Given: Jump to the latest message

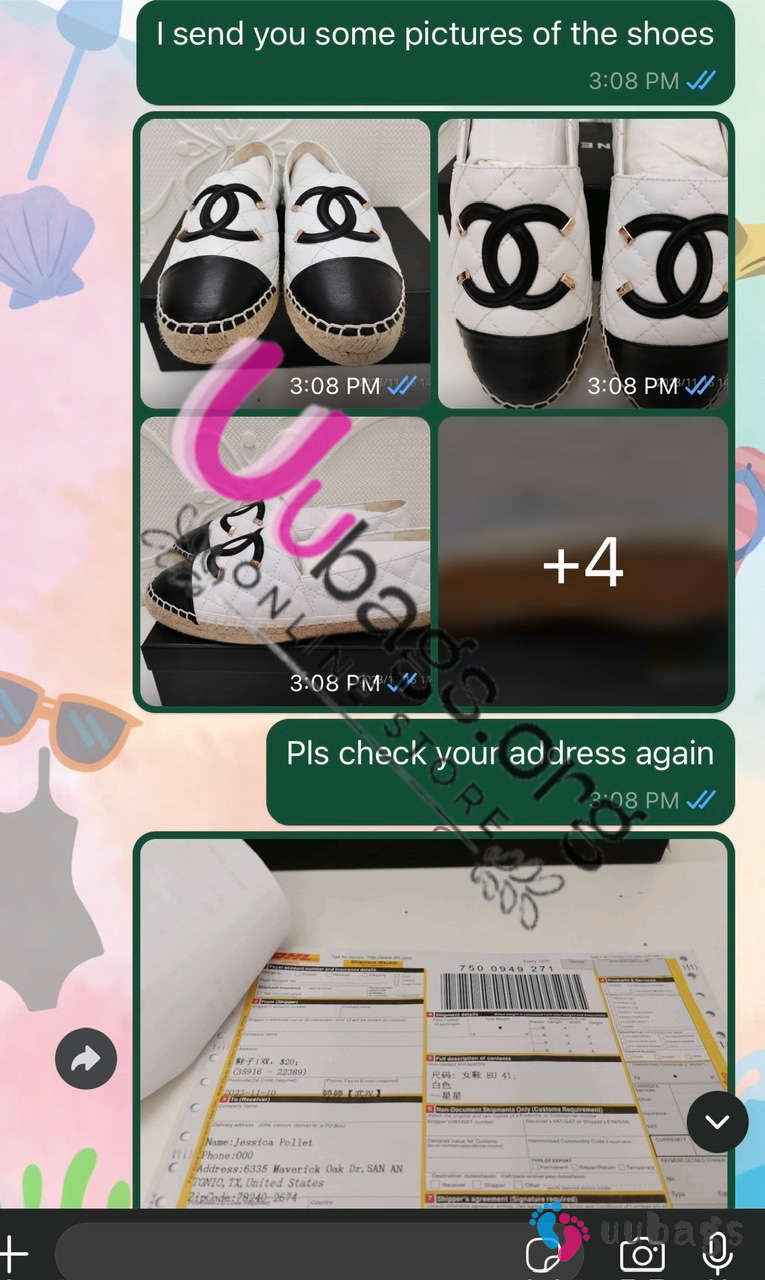Looking at the screenshot, I should pos(718,1121).
